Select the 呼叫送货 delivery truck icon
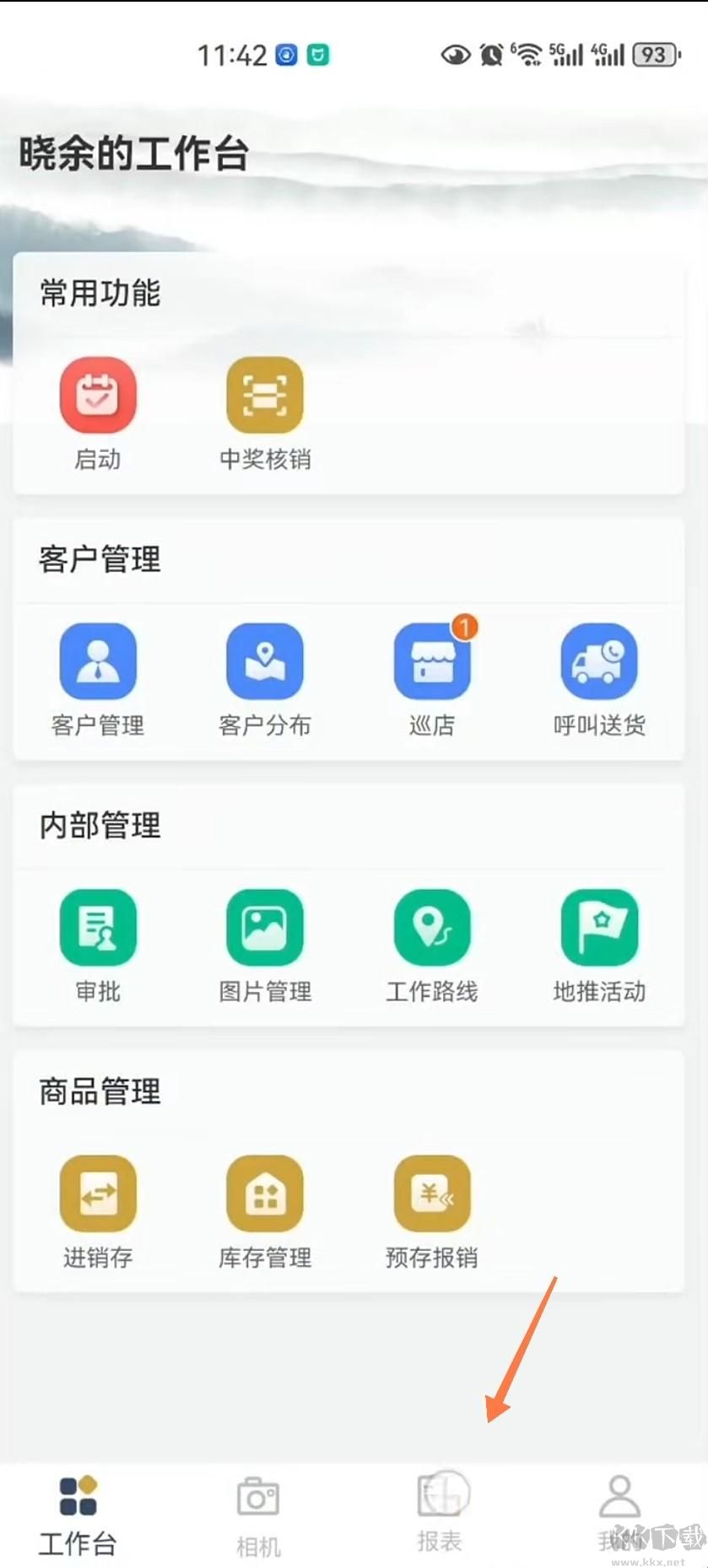 pos(599,661)
